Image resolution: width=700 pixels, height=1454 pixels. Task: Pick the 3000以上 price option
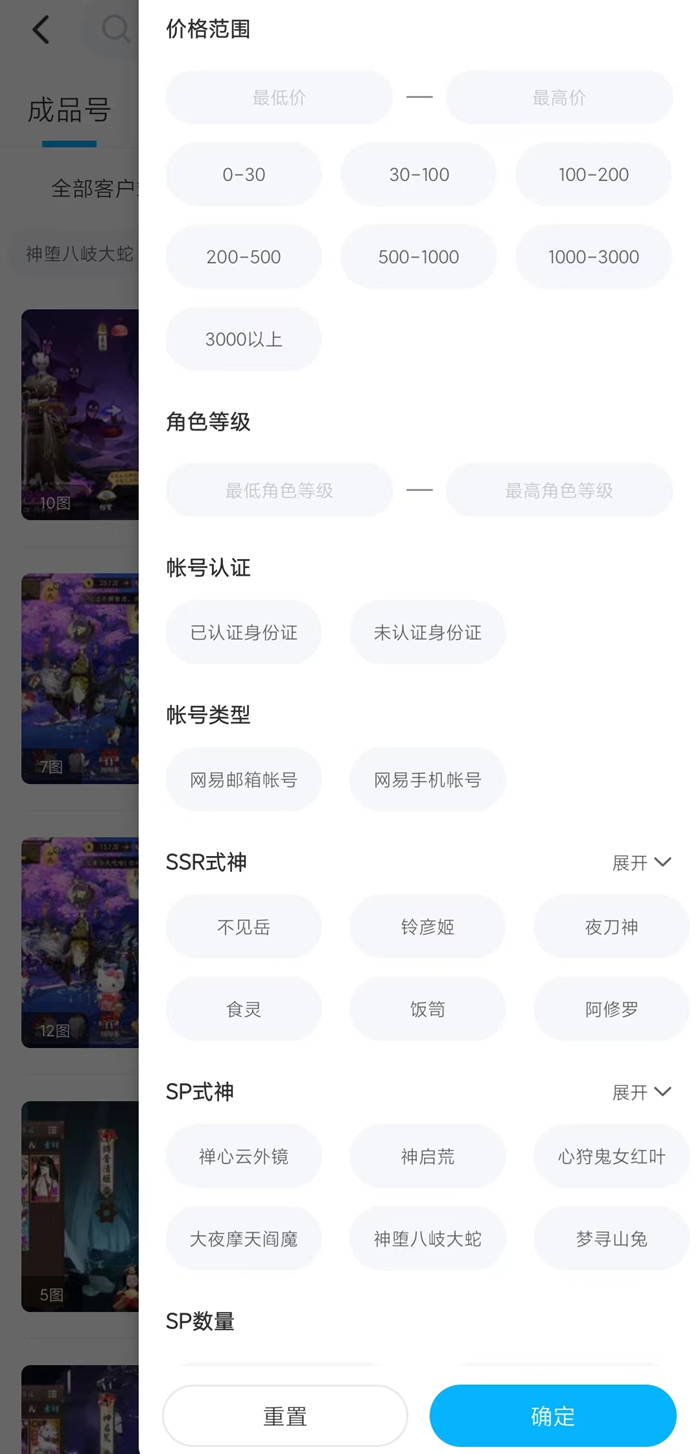tap(243, 339)
